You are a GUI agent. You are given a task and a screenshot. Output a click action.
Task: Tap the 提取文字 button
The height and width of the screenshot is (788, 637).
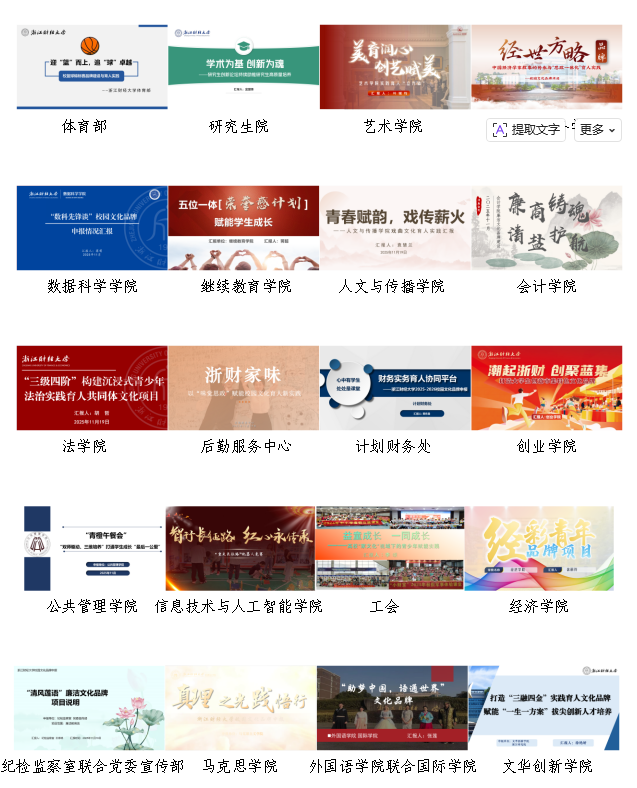coord(527,130)
